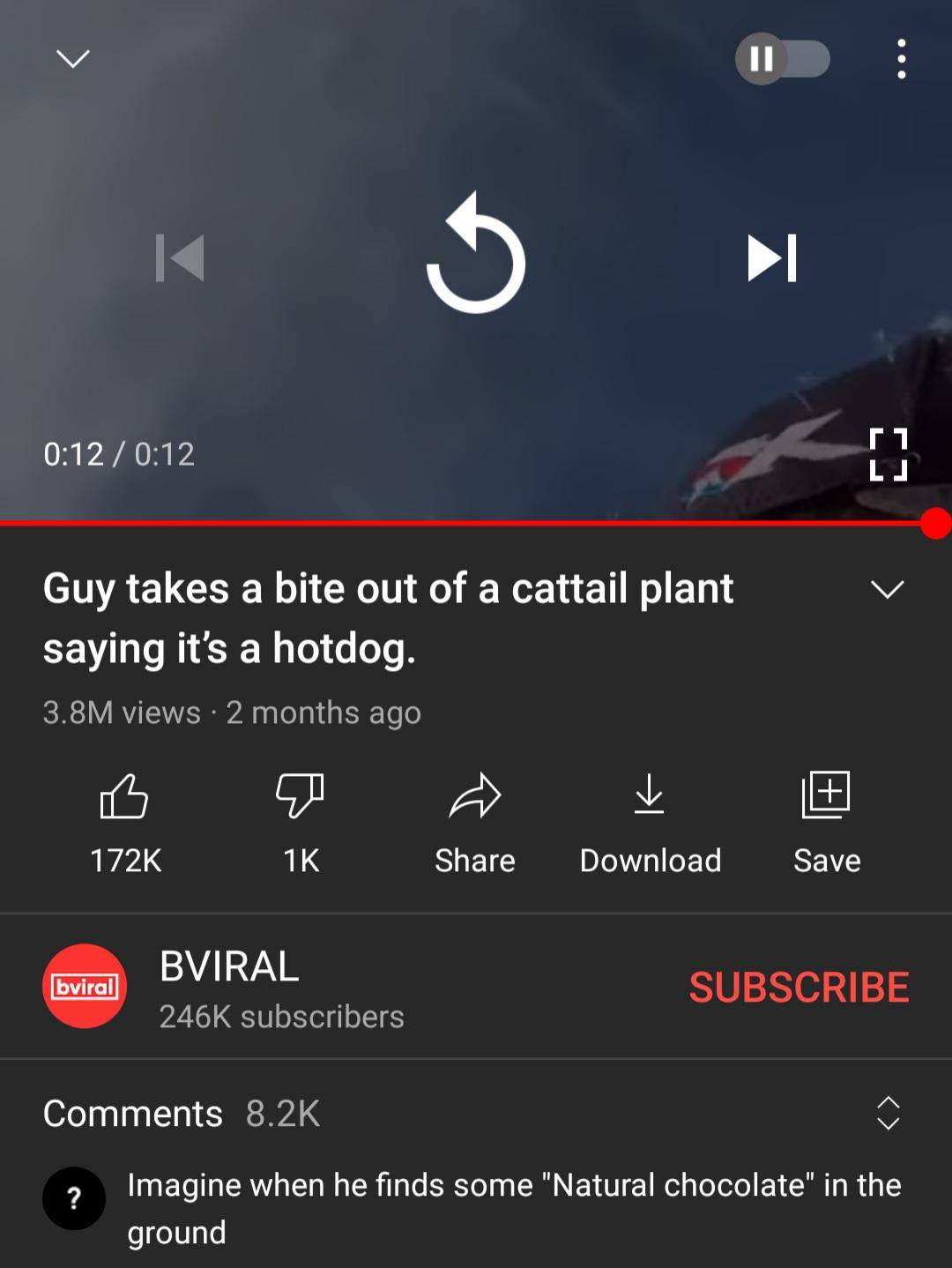Save video to a playlist
The image size is (952, 1268).
coord(826,822)
